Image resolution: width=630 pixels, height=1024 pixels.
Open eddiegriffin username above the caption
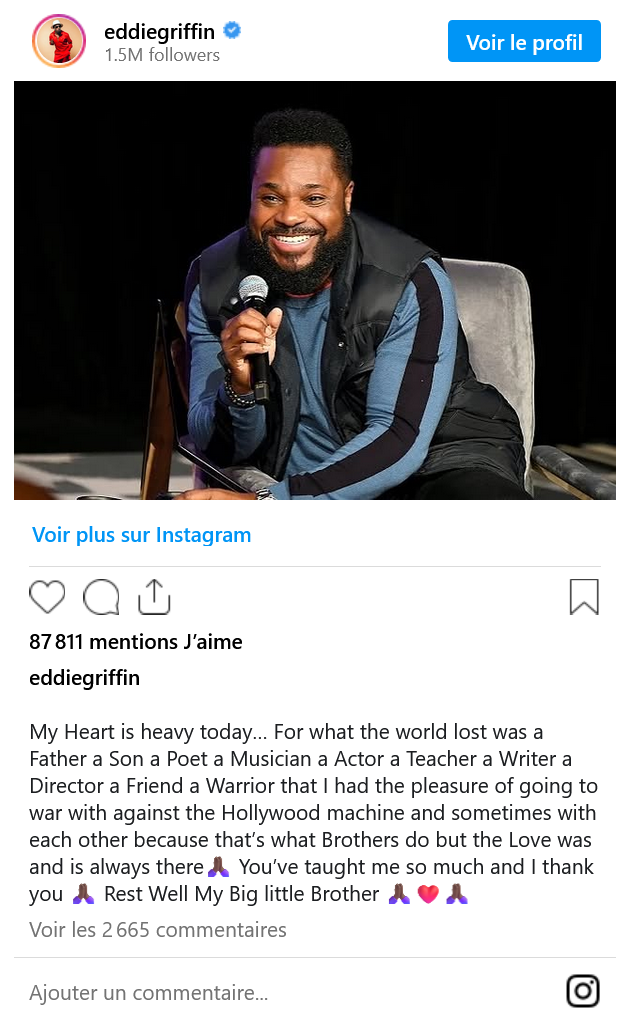[x=85, y=678]
